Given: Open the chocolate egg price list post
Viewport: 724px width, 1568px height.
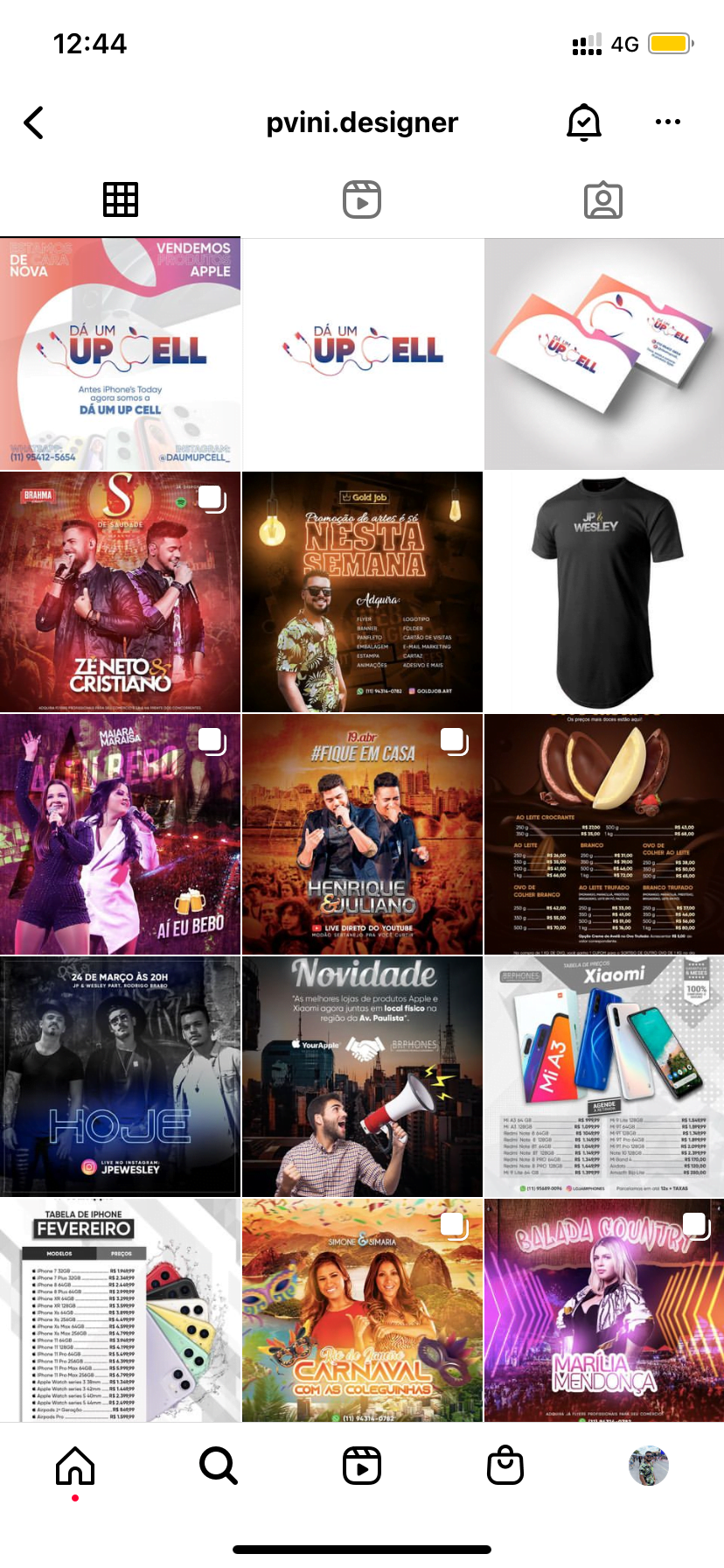Looking at the screenshot, I should click(x=603, y=834).
